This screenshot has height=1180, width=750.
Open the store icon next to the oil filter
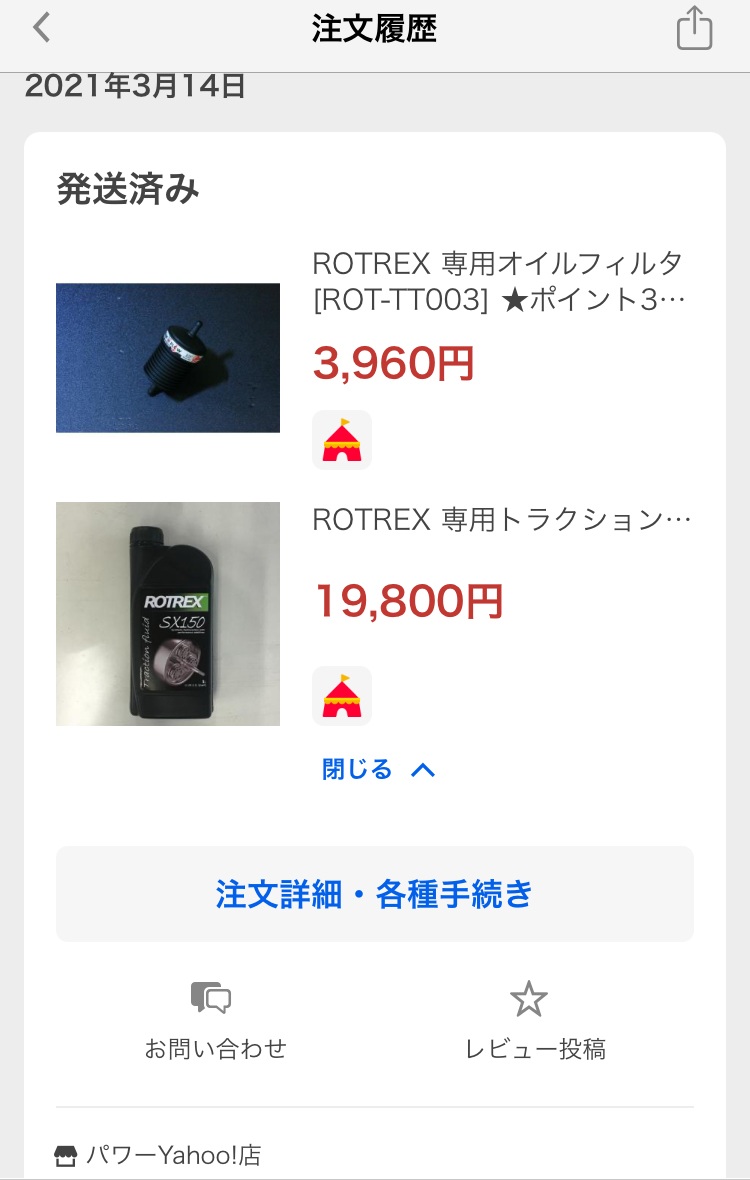(342, 439)
